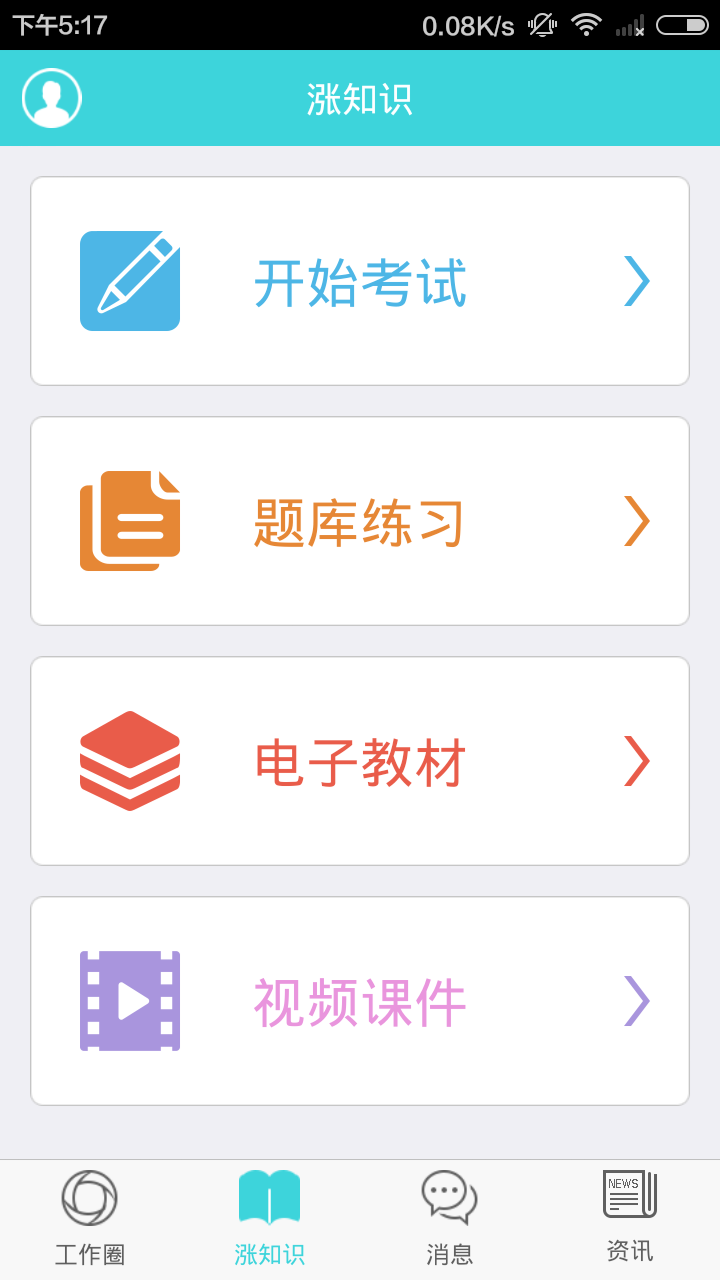Expand the 题库练习 chevron arrow

pos(637,520)
